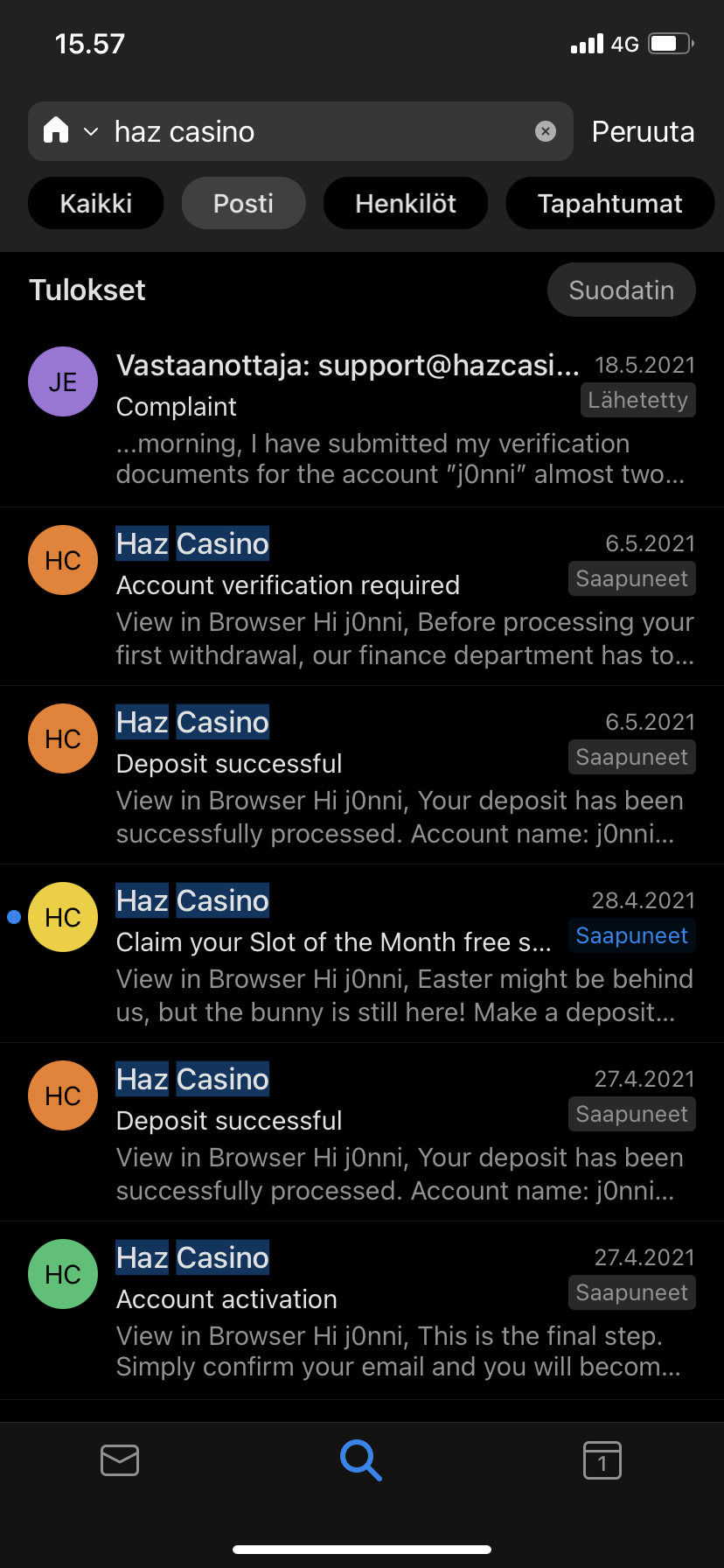Clear the search text with the X icon
The height and width of the screenshot is (1568, 724).
coord(545,131)
